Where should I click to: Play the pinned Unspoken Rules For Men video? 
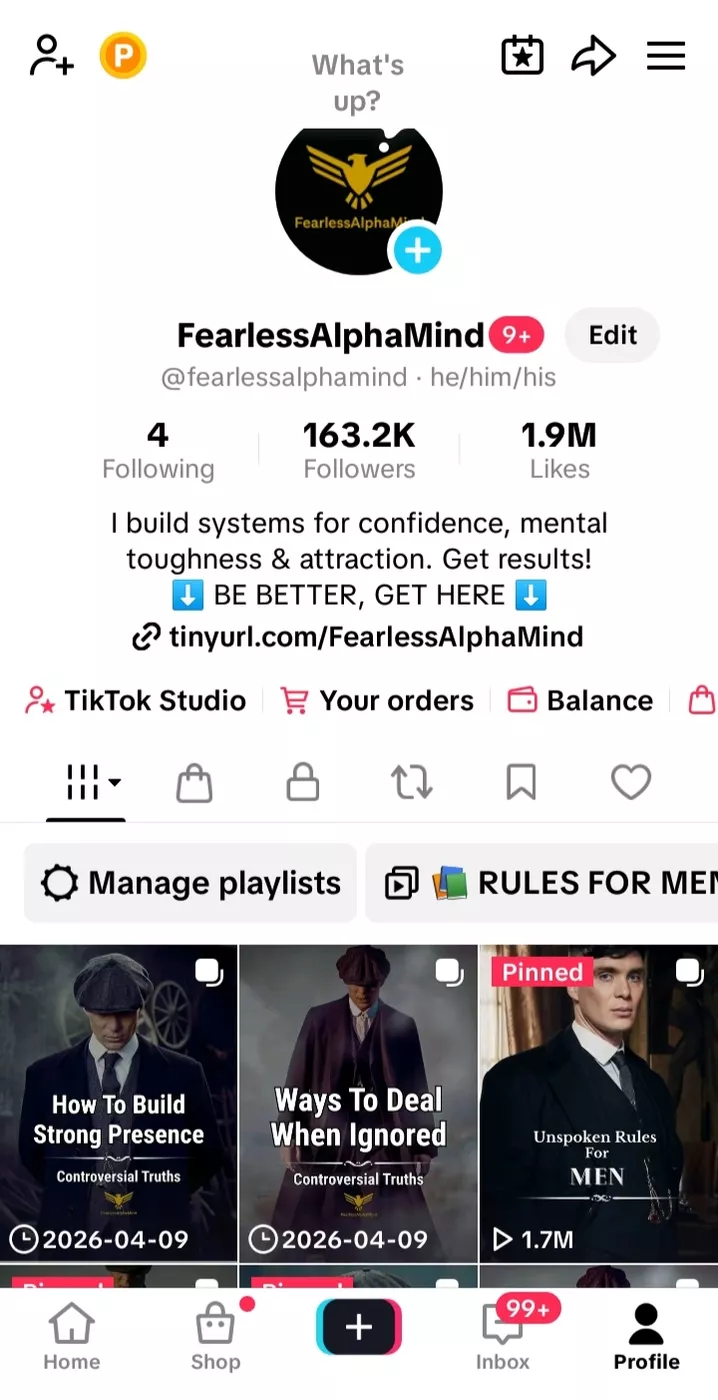pyautogui.click(x=598, y=1100)
